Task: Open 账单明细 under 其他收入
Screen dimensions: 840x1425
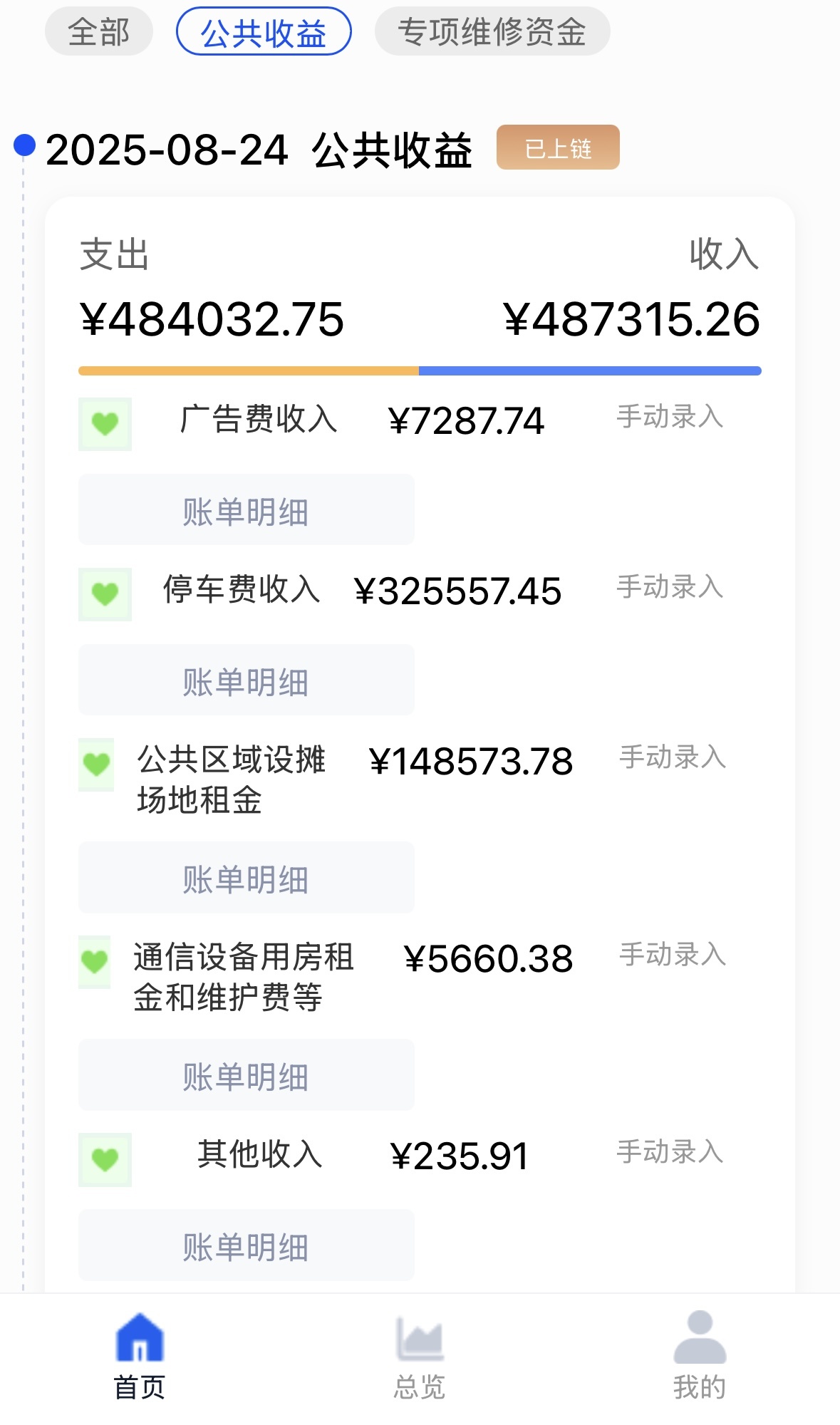Action: (x=247, y=1245)
